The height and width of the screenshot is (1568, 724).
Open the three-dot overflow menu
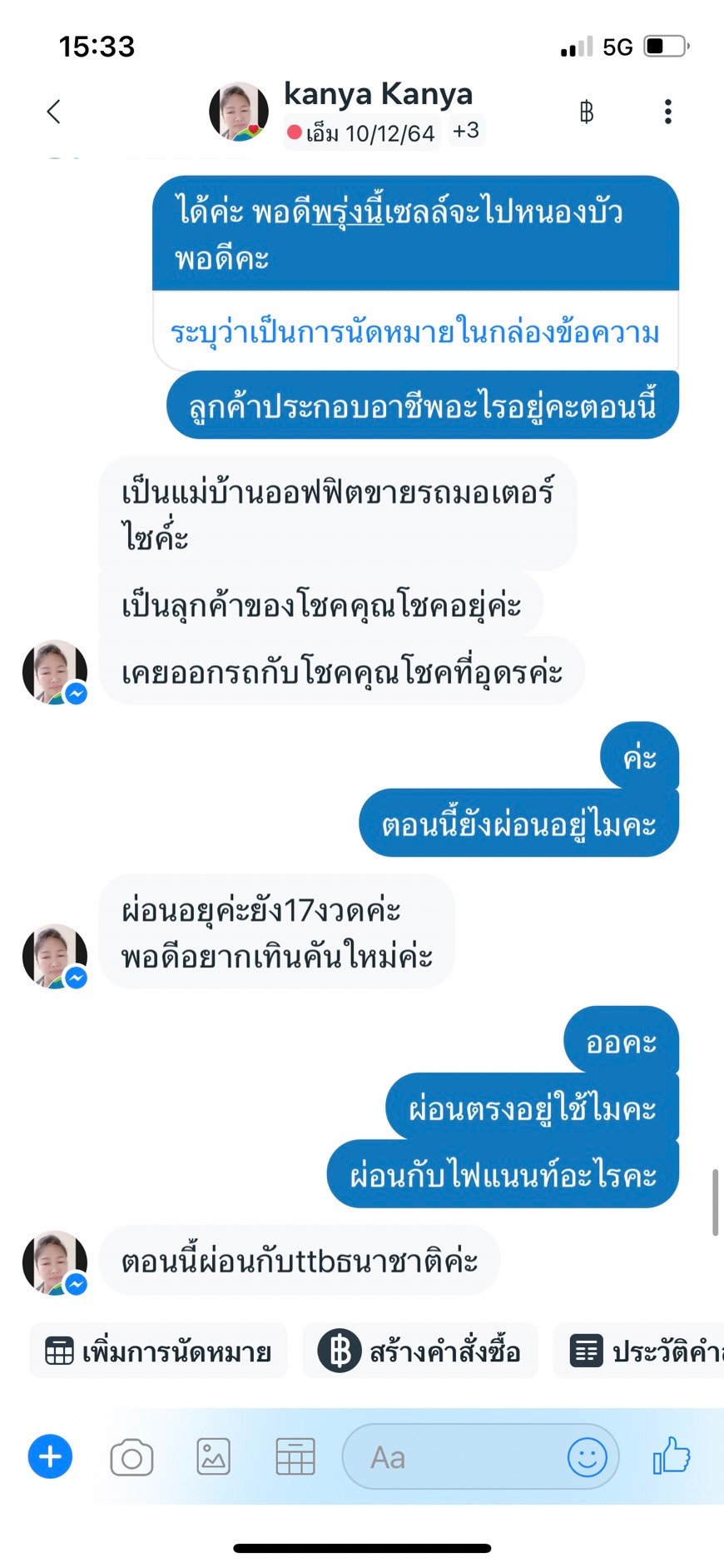667,112
